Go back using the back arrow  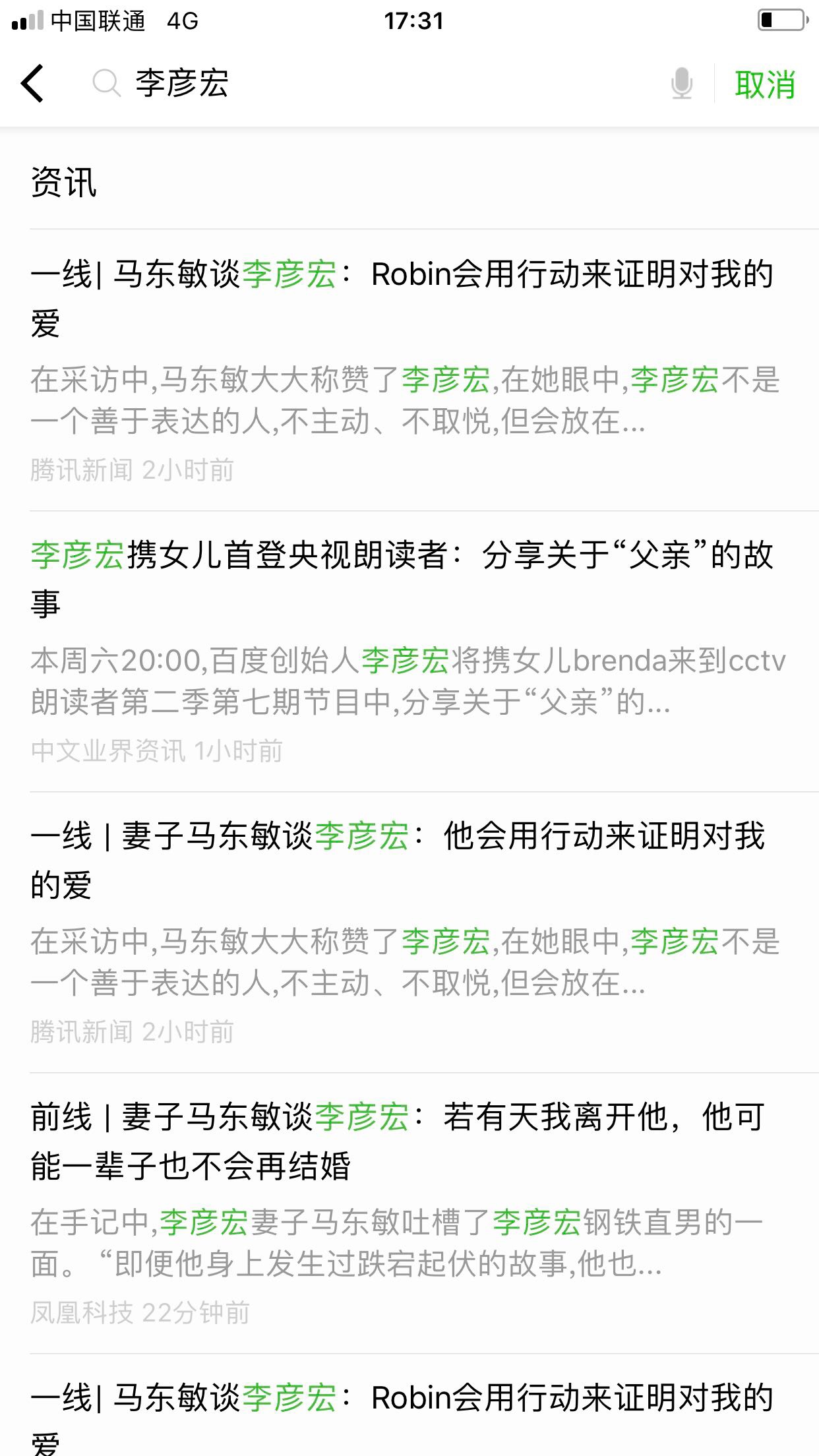33,84
